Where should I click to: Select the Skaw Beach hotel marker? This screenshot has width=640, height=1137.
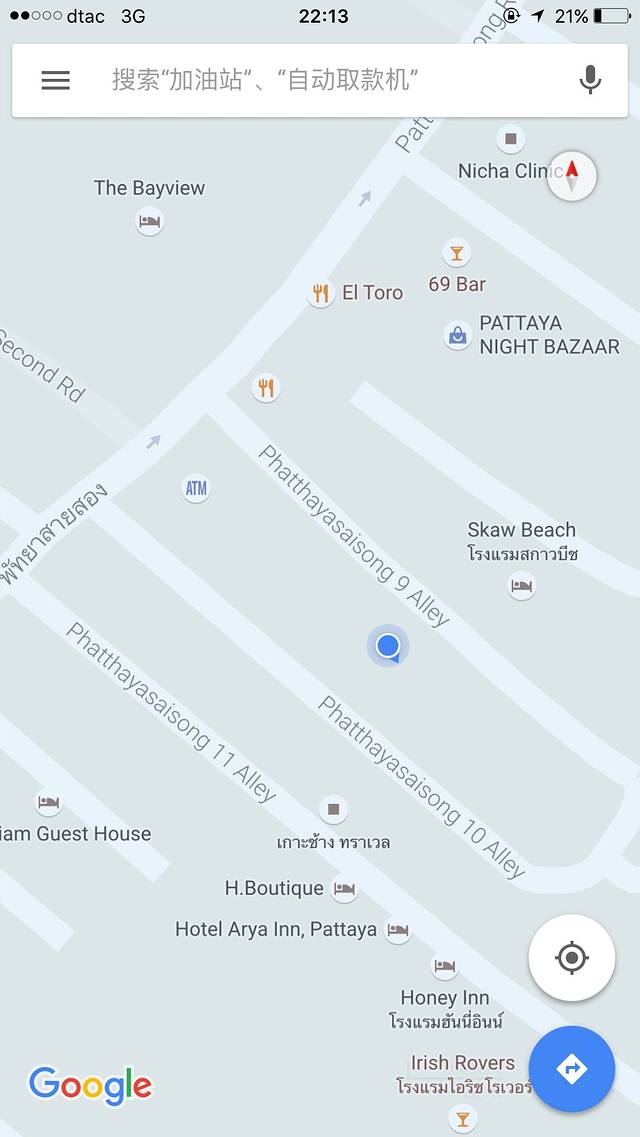pos(521,586)
